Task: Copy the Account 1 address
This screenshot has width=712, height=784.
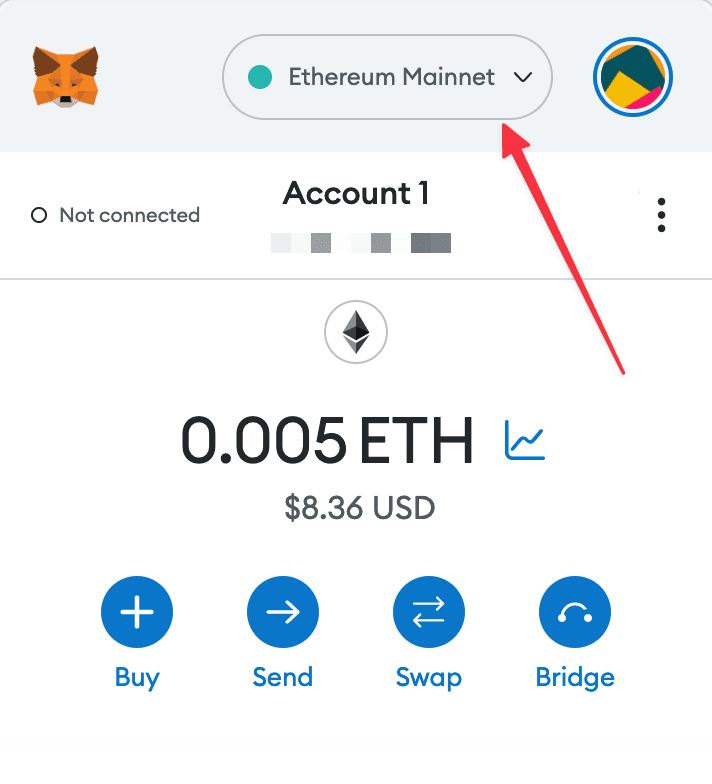Action: 361,242
